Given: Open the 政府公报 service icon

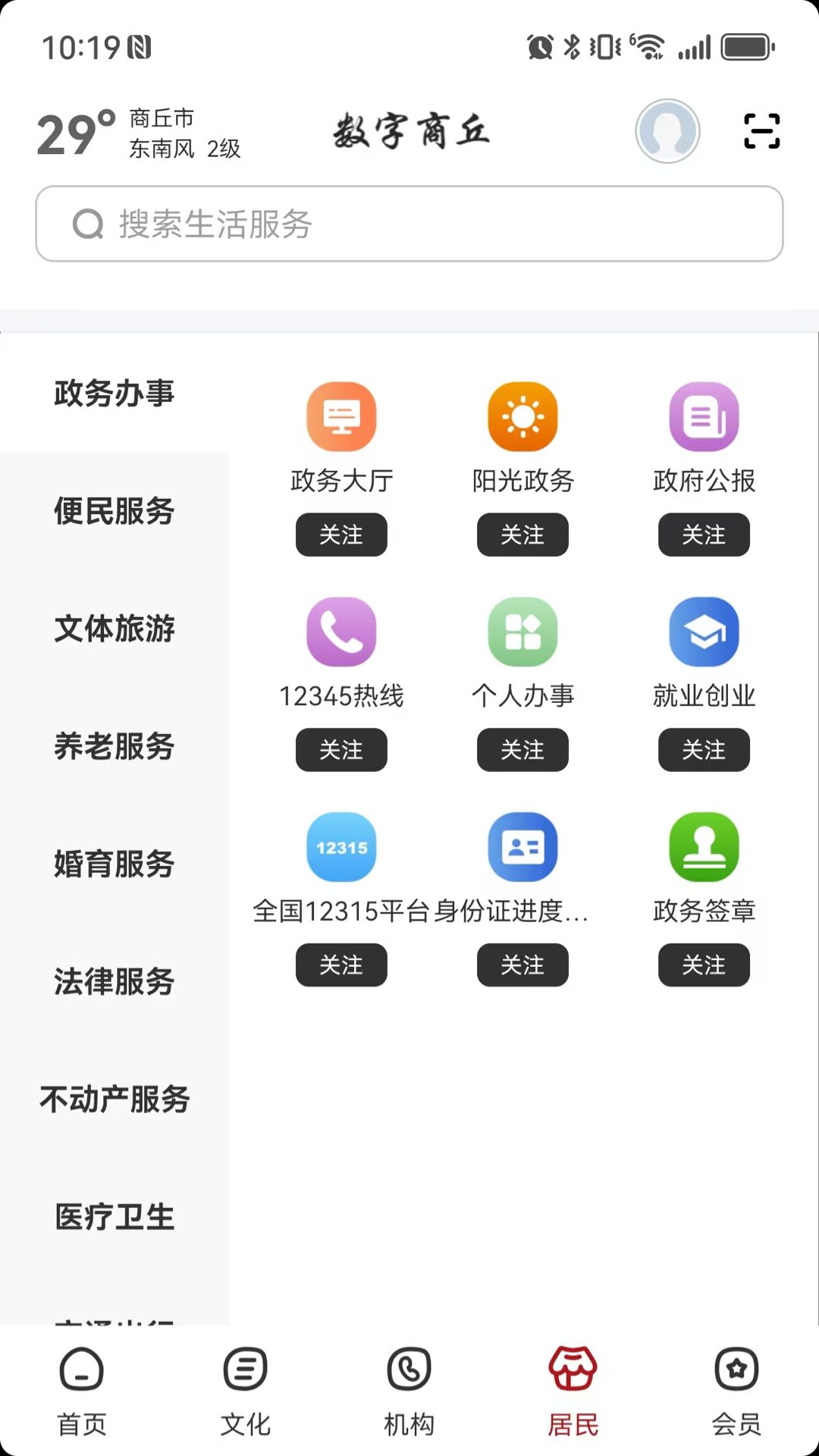Looking at the screenshot, I should [704, 416].
